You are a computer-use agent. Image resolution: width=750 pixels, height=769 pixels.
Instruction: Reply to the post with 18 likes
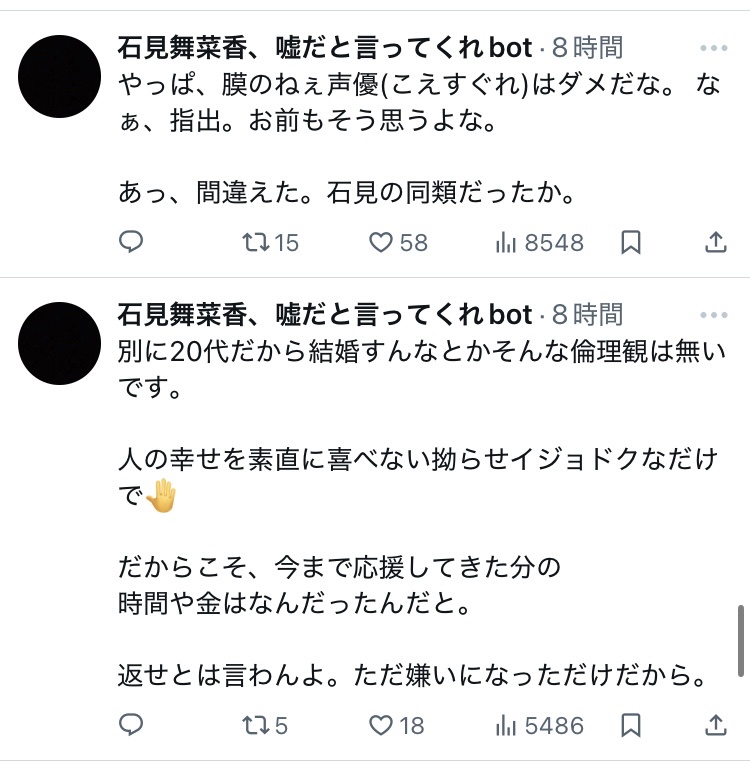(x=132, y=725)
